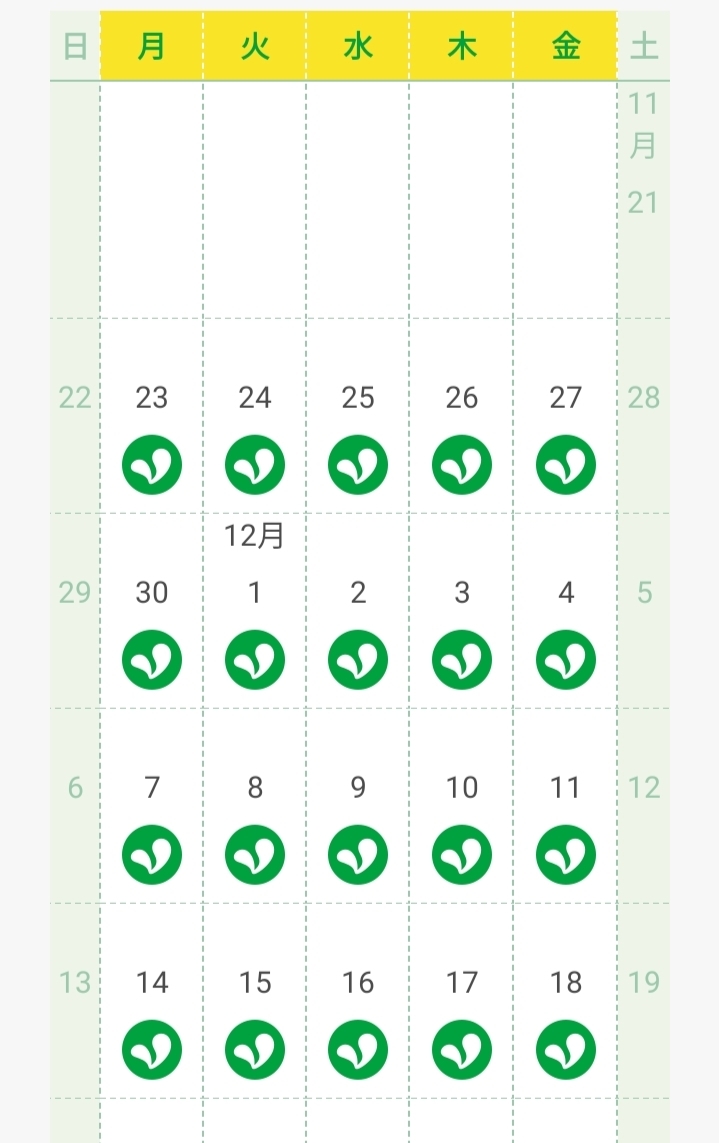Select the heart icon on December 1

tap(254, 660)
